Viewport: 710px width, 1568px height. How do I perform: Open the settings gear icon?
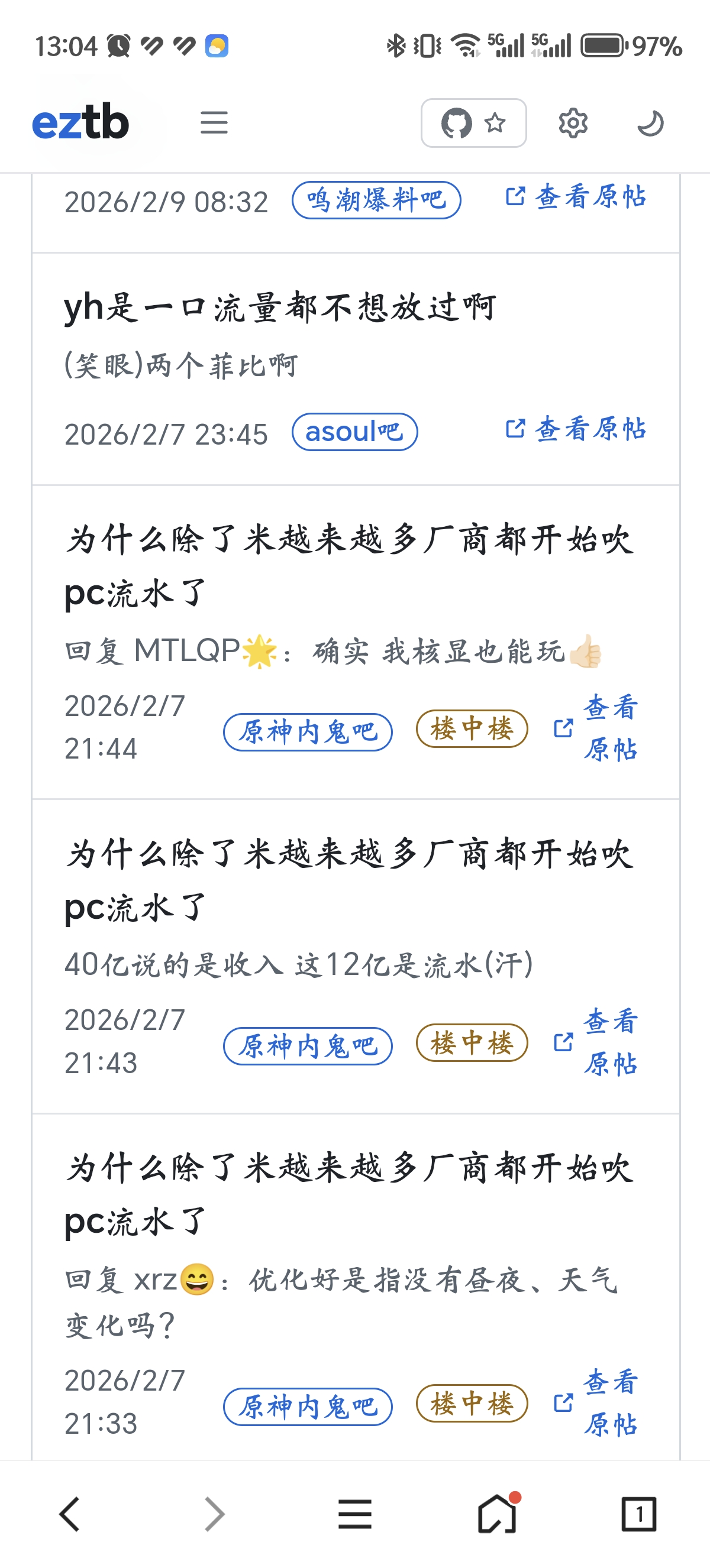tap(572, 123)
